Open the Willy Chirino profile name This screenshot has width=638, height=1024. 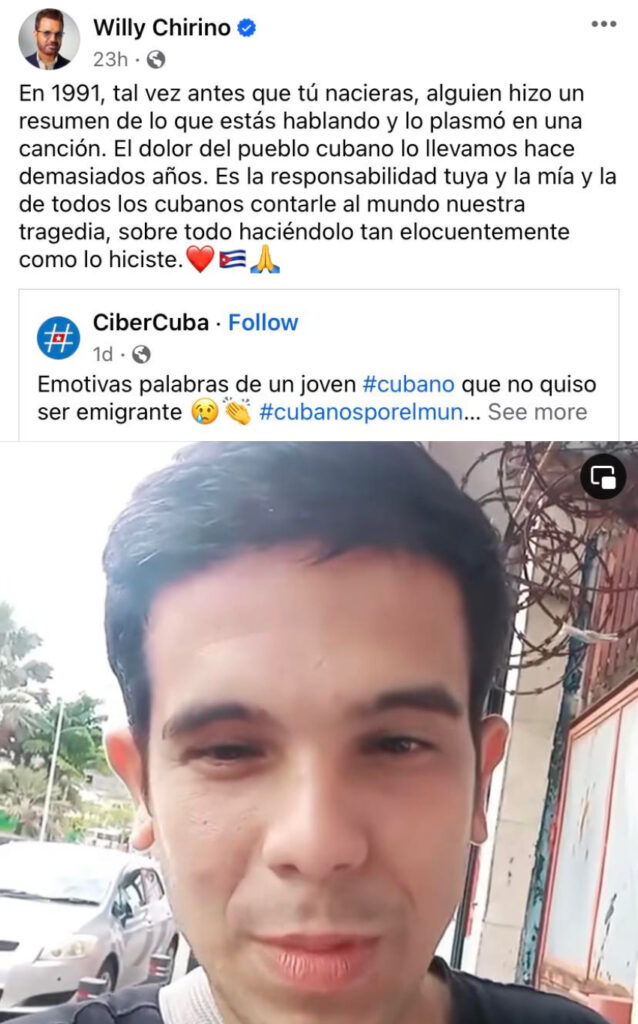point(161,27)
